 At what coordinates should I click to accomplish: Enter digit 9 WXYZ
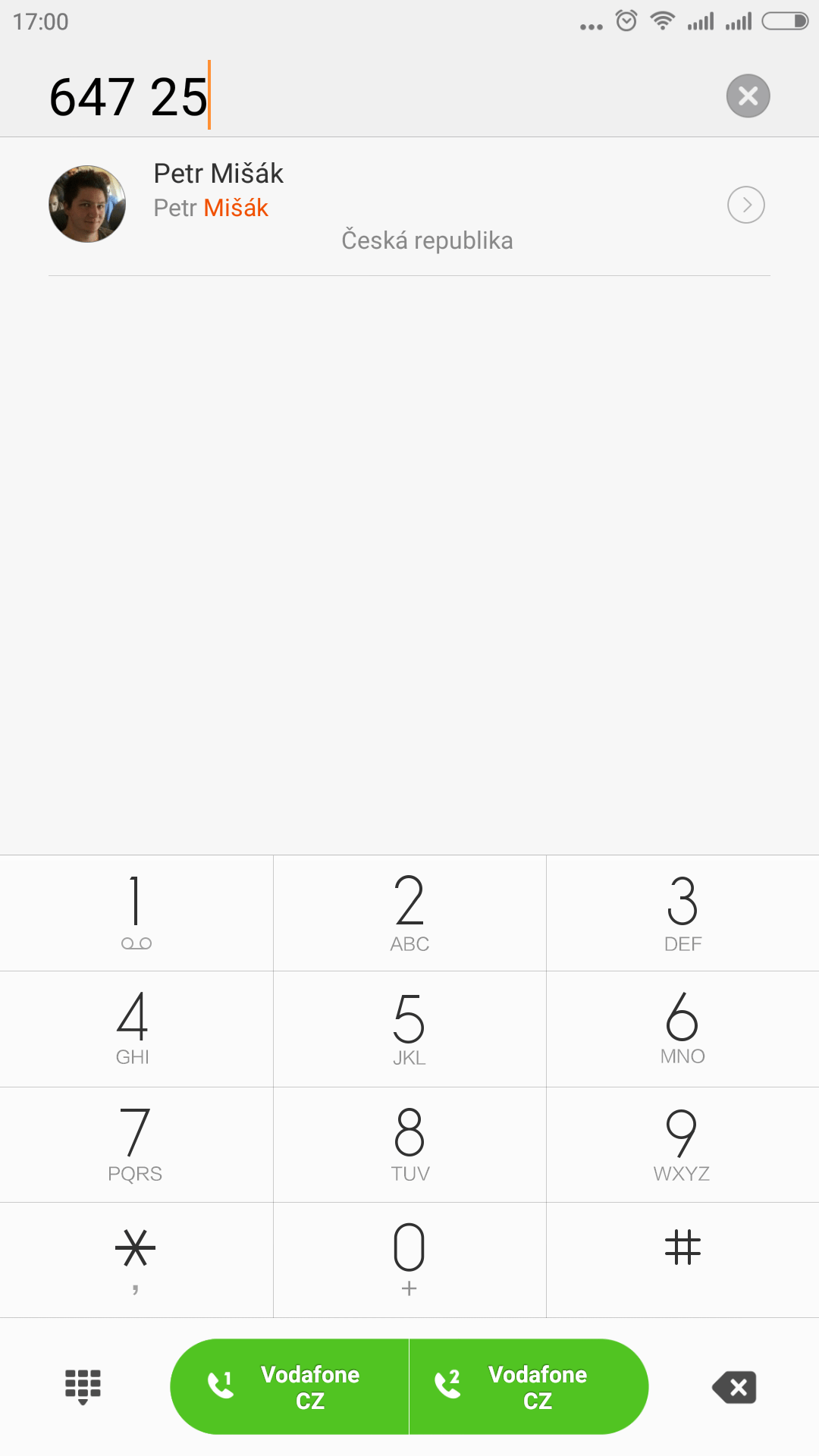pyautogui.click(x=682, y=1145)
